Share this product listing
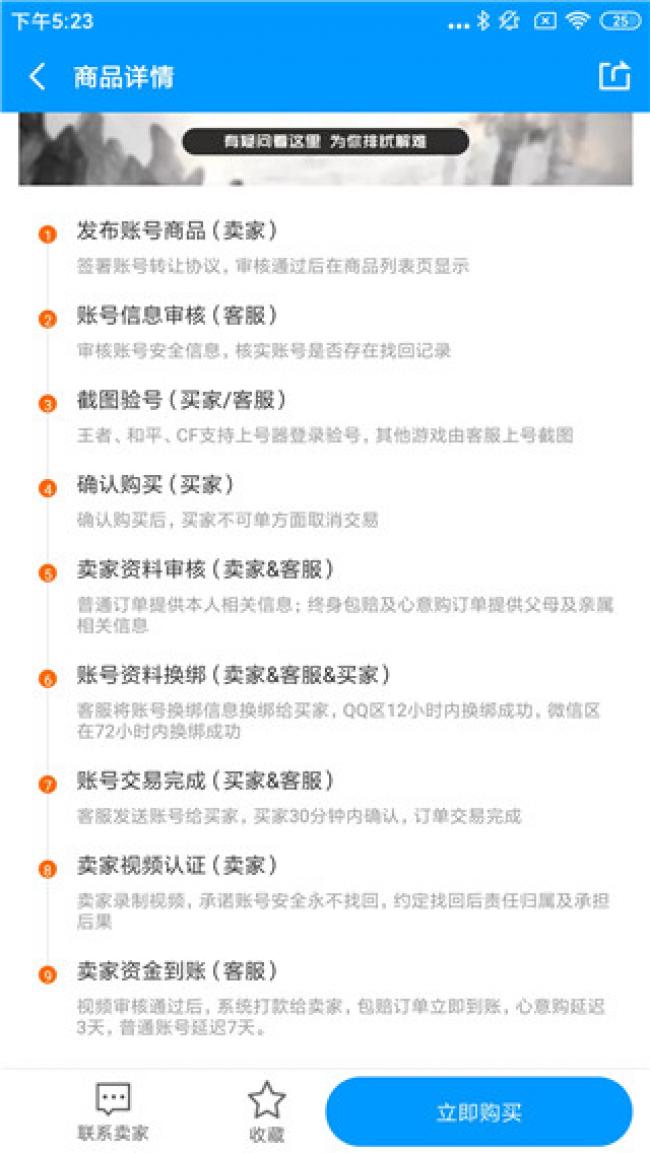Image resolution: width=650 pixels, height=1153 pixels. point(614,77)
